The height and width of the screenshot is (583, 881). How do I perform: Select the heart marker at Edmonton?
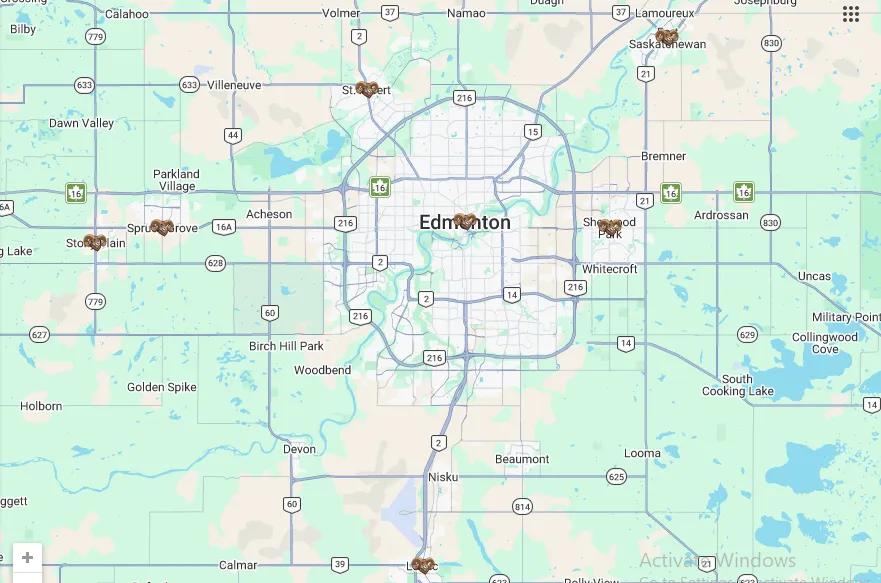point(463,221)
